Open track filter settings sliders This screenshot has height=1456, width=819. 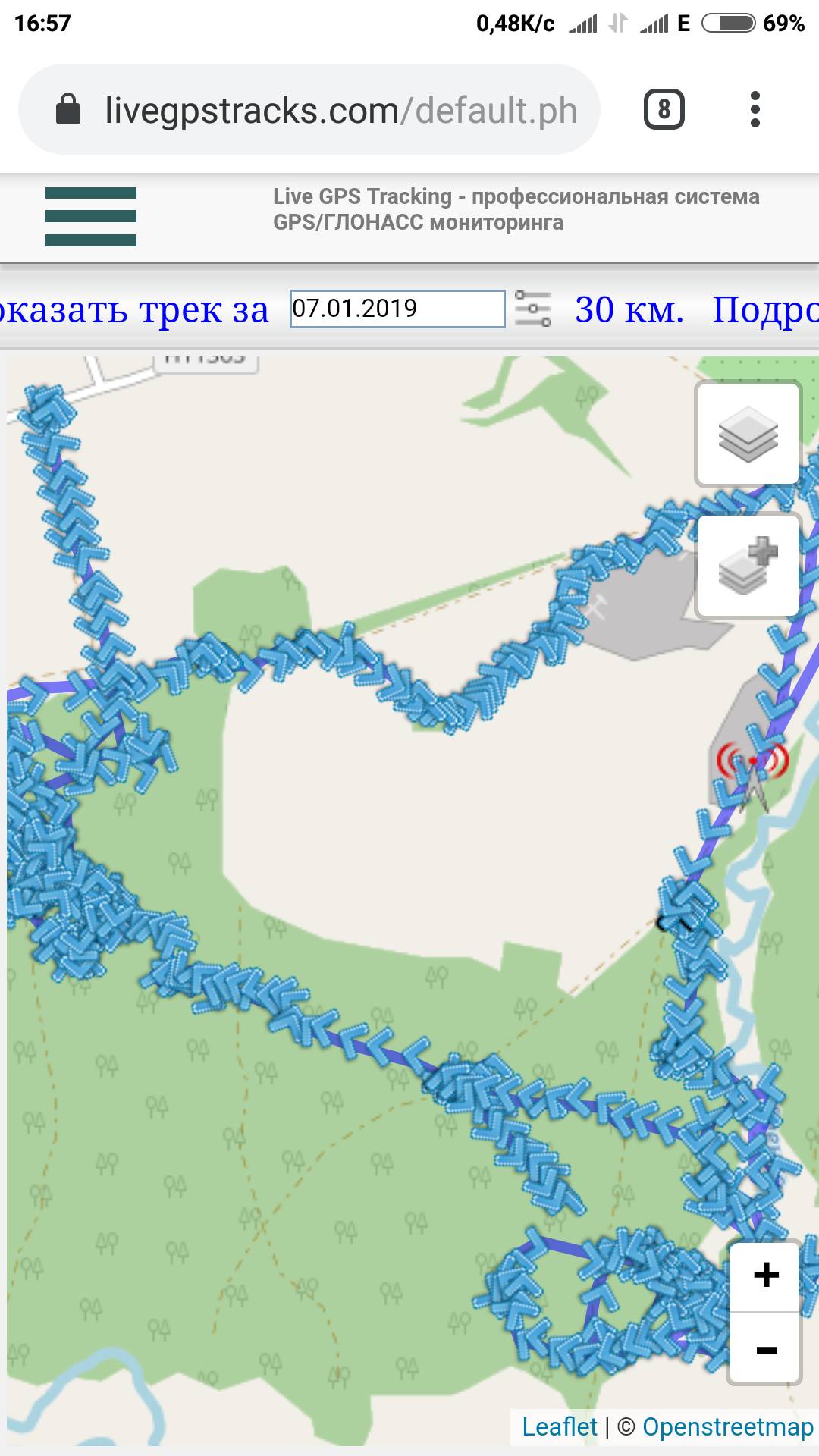click(532, 309)
